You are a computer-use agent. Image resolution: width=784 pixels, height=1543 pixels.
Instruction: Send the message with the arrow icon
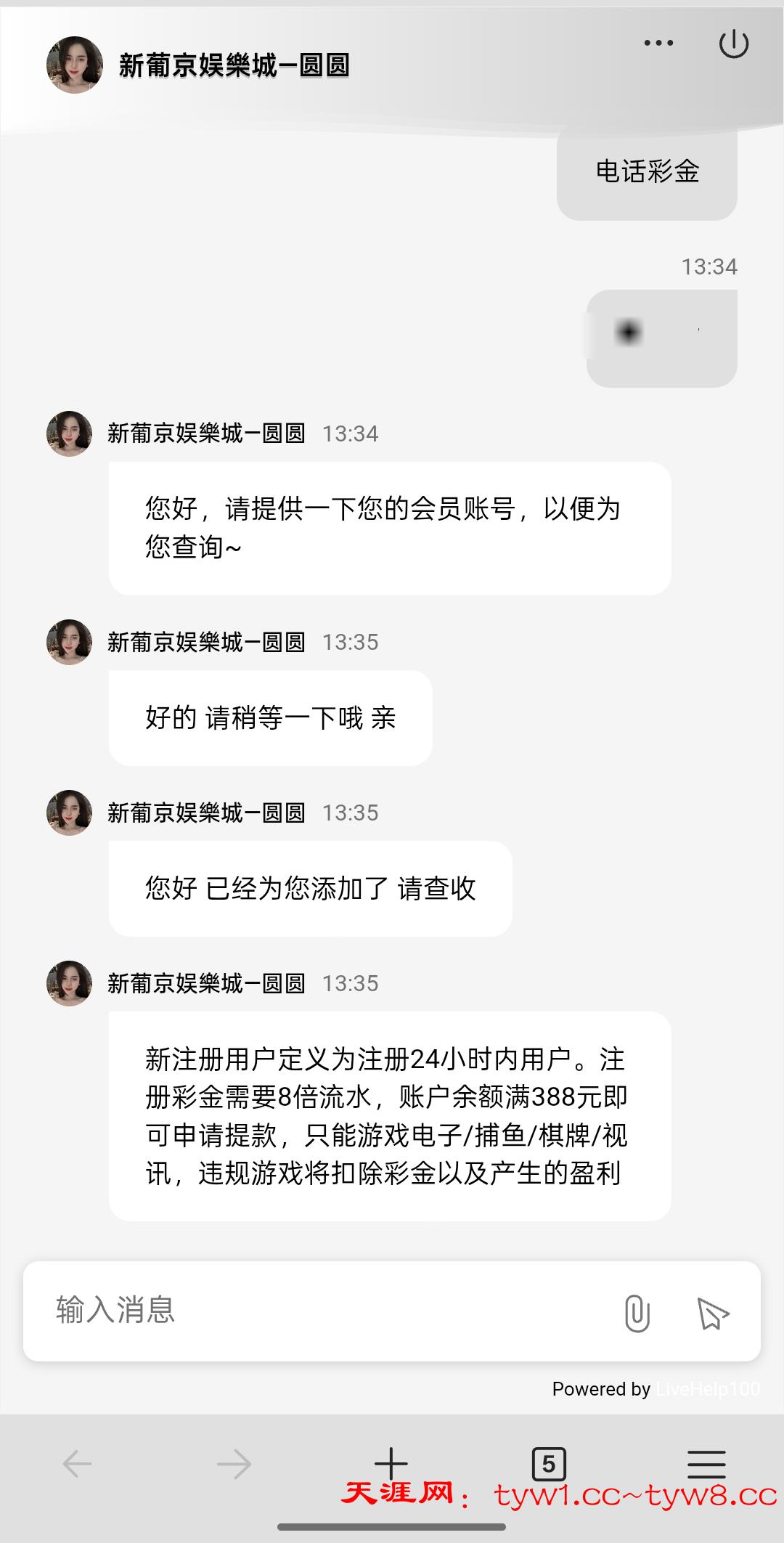click(712, 1312)
